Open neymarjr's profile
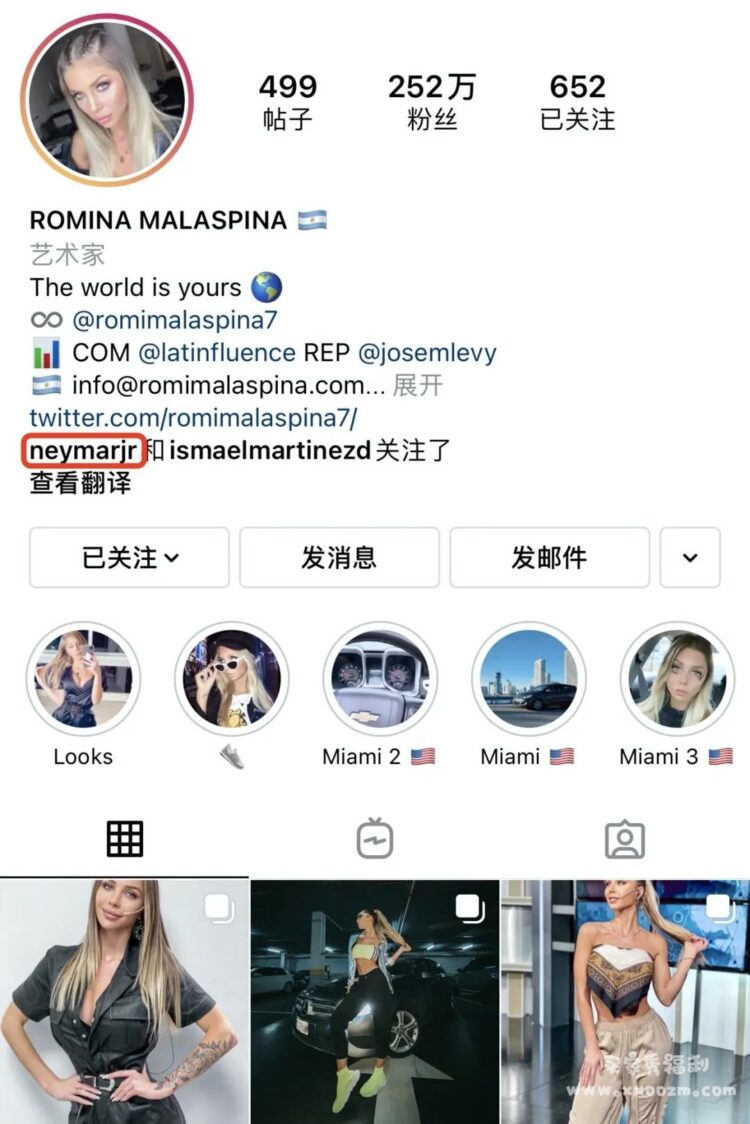 tap(84, 450)
